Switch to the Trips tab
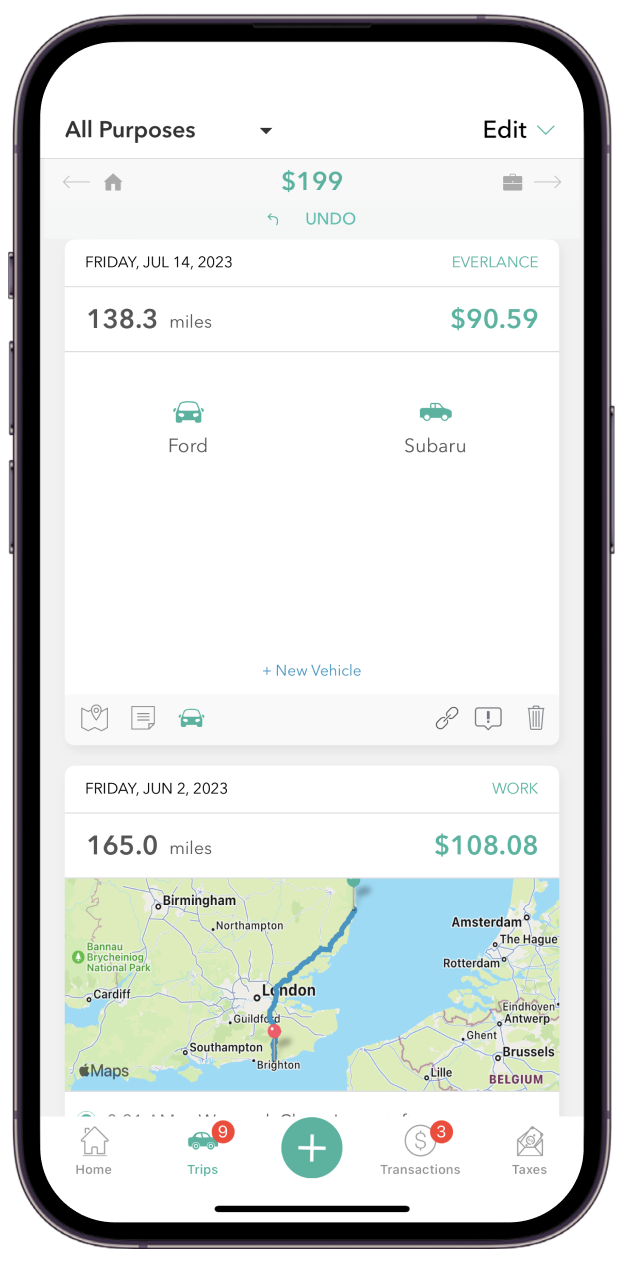 click(x=202, y=1151)
